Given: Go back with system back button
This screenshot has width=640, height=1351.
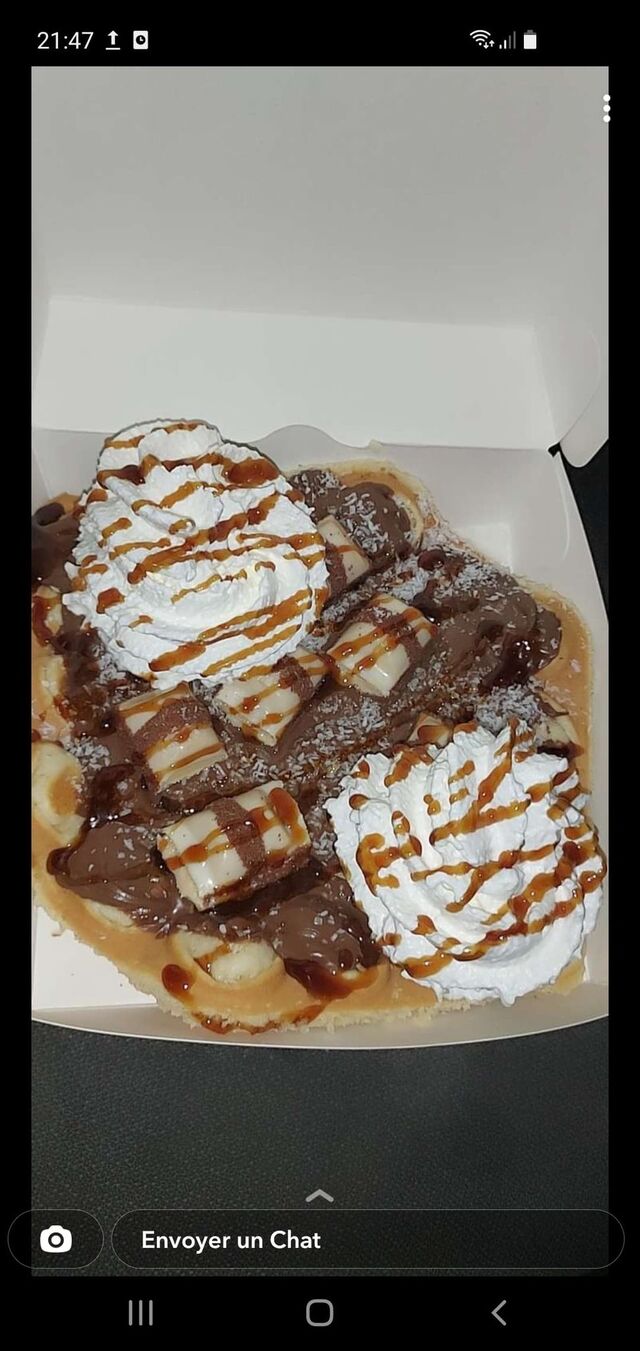Looking at the screenshot, I should (x=499, y=1313).
